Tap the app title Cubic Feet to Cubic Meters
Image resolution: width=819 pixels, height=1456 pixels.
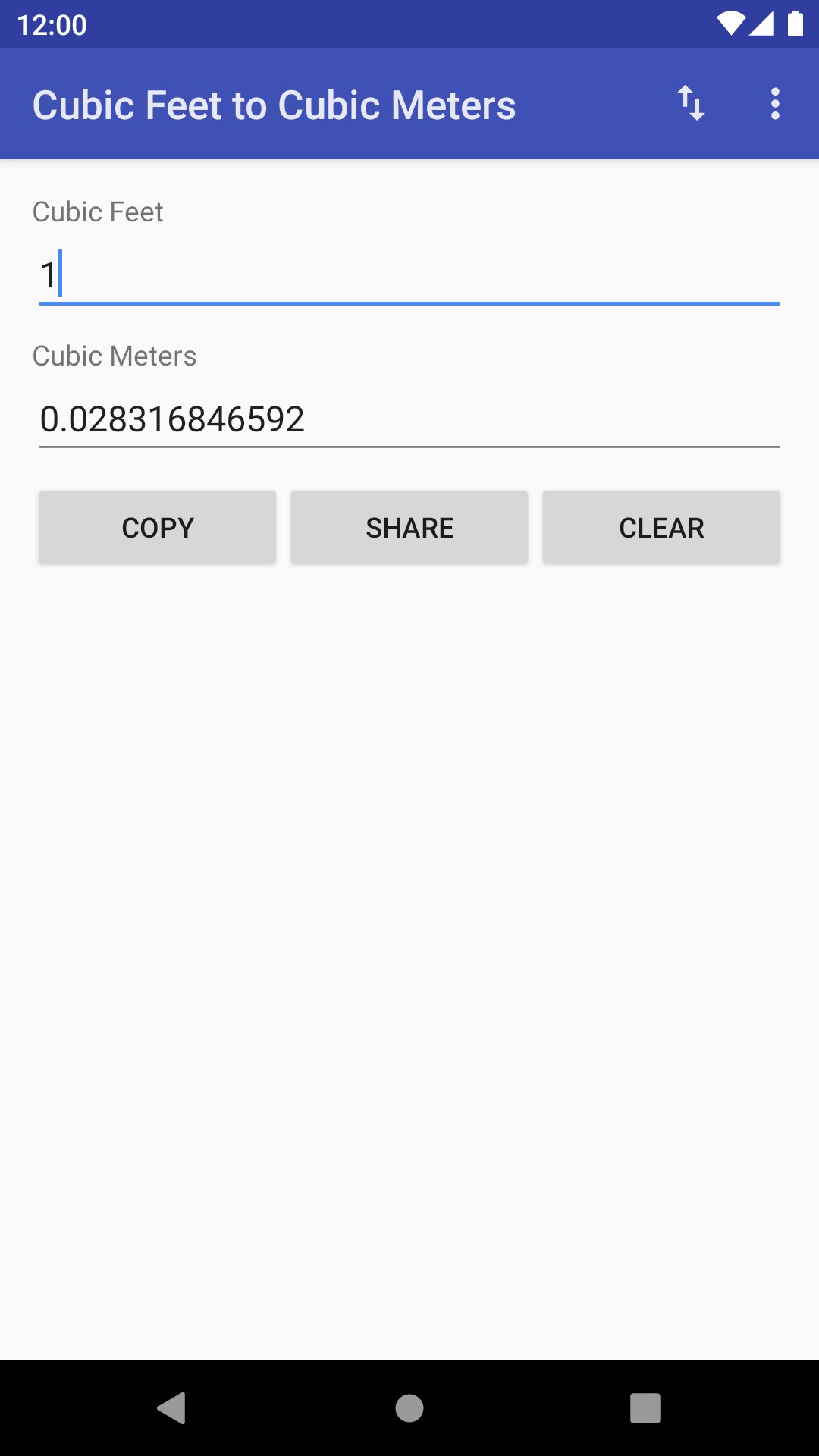[x=274, y=104]
